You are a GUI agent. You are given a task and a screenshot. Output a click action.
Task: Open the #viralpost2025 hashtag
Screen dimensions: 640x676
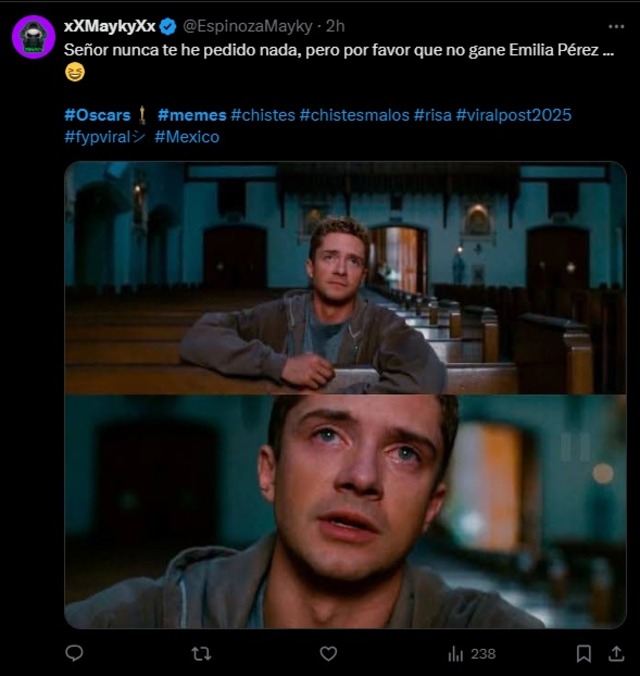click(x=513, y=115)
